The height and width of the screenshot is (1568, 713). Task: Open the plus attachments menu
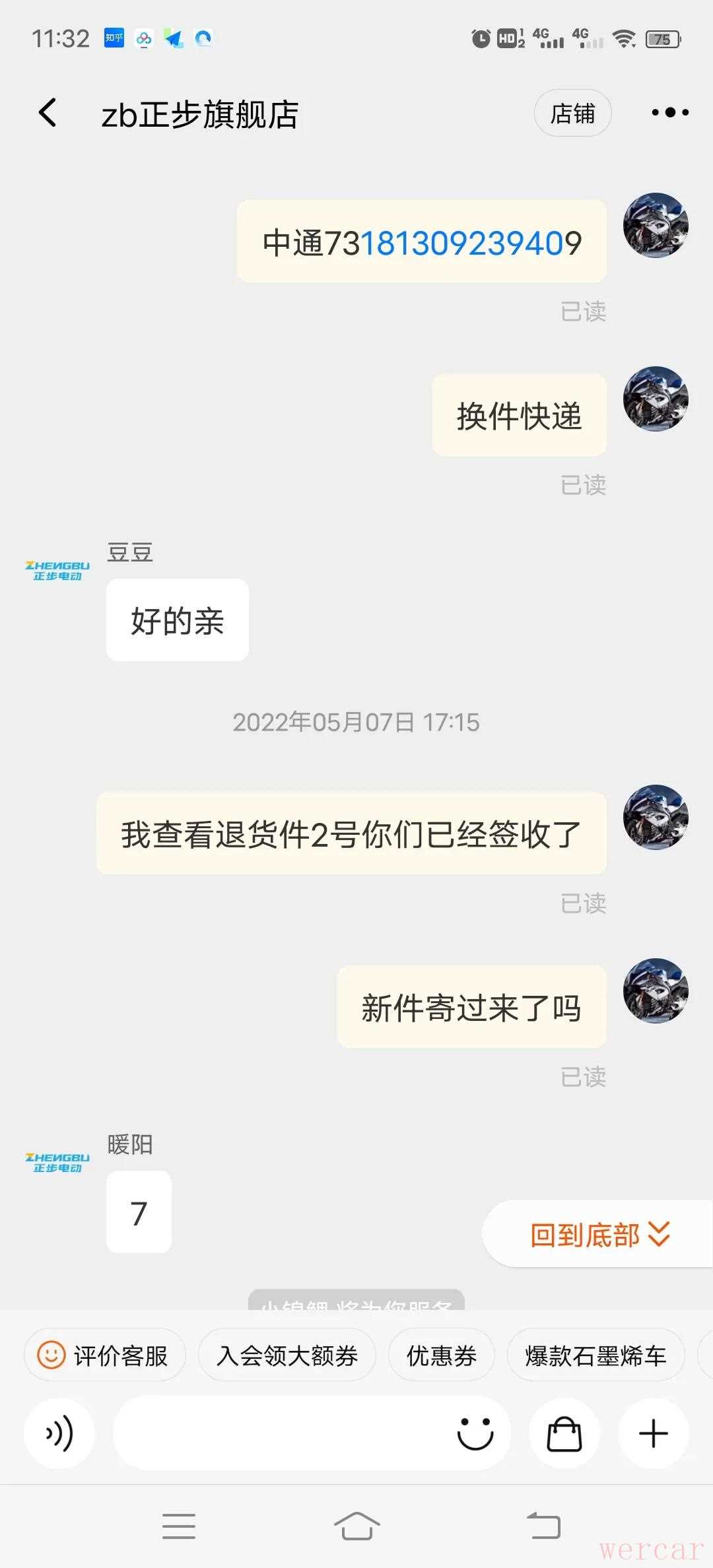[x=654, y=1433]
